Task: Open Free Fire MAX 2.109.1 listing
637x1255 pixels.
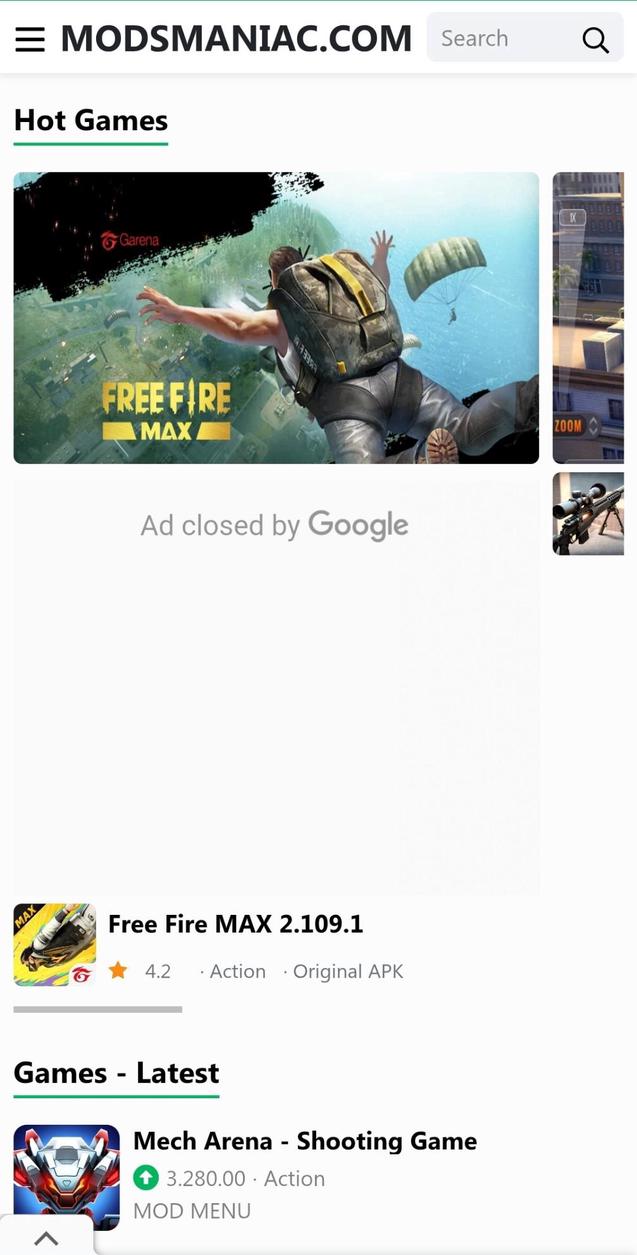Action: [235, 924]
